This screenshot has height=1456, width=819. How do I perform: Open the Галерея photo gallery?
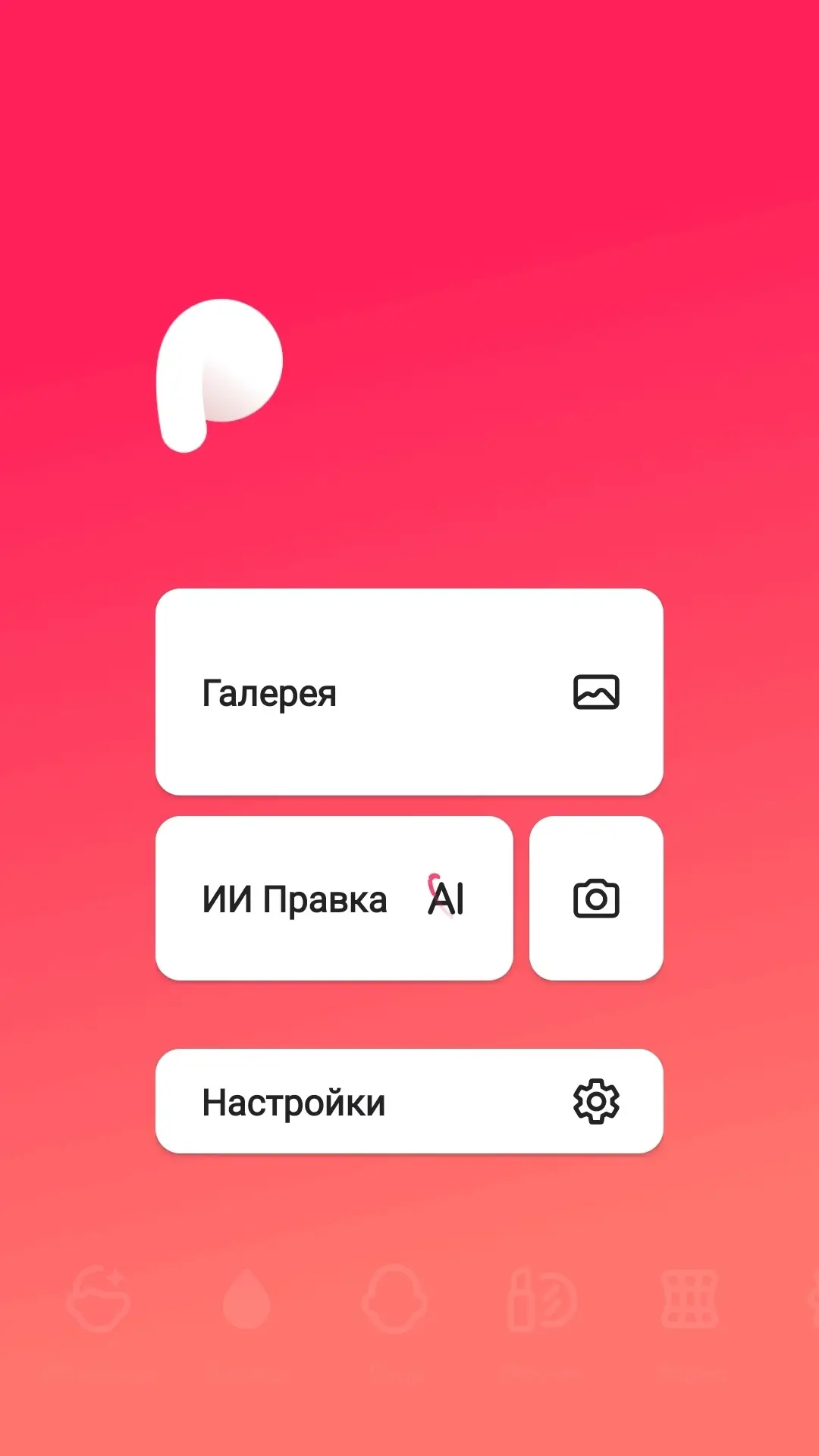(x=409, y=692)
